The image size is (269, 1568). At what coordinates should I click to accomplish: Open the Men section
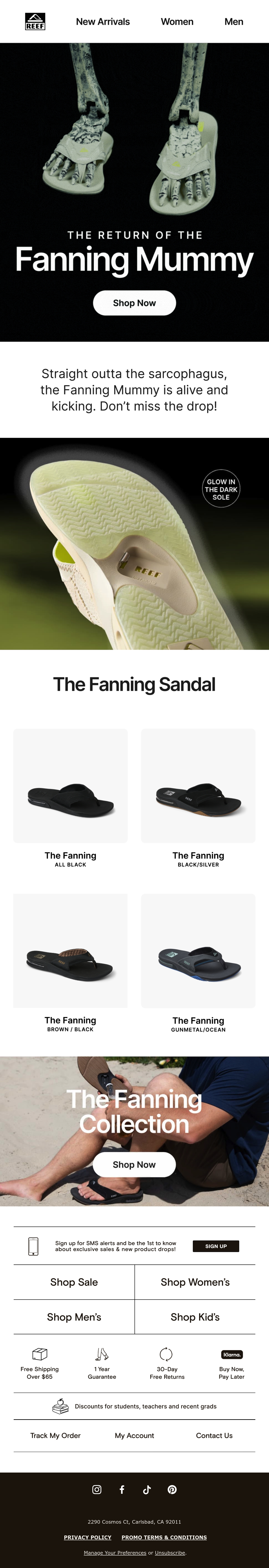(234, 21)
